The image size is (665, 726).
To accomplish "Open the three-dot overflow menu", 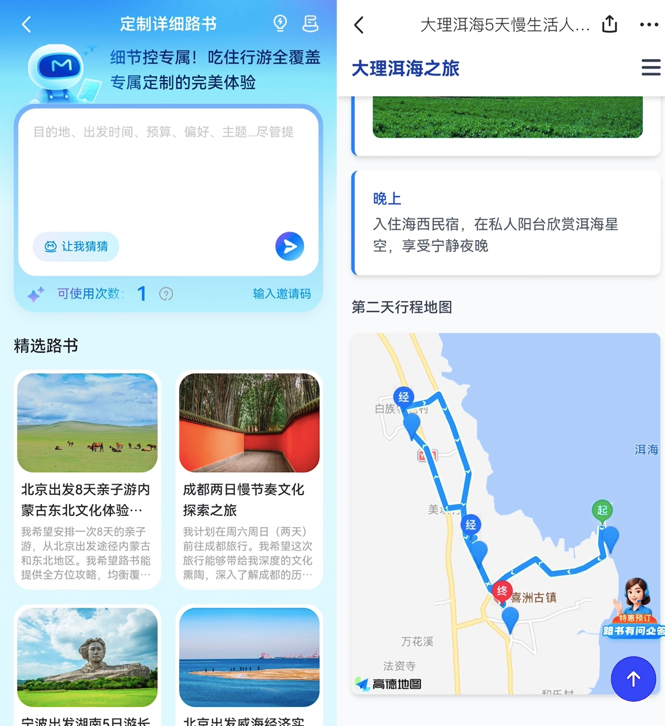I will tap(649, 25).
